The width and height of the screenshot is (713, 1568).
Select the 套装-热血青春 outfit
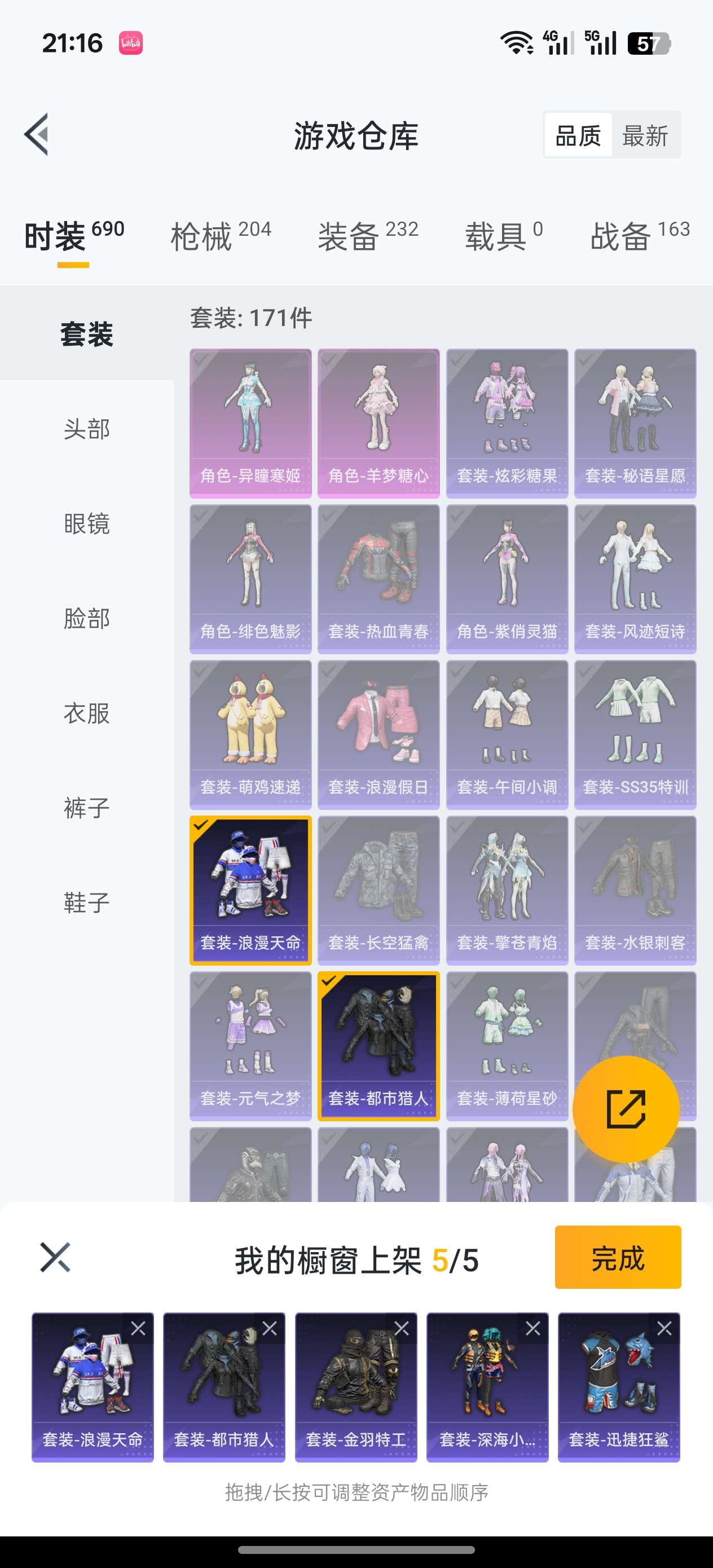click(378, 579)
